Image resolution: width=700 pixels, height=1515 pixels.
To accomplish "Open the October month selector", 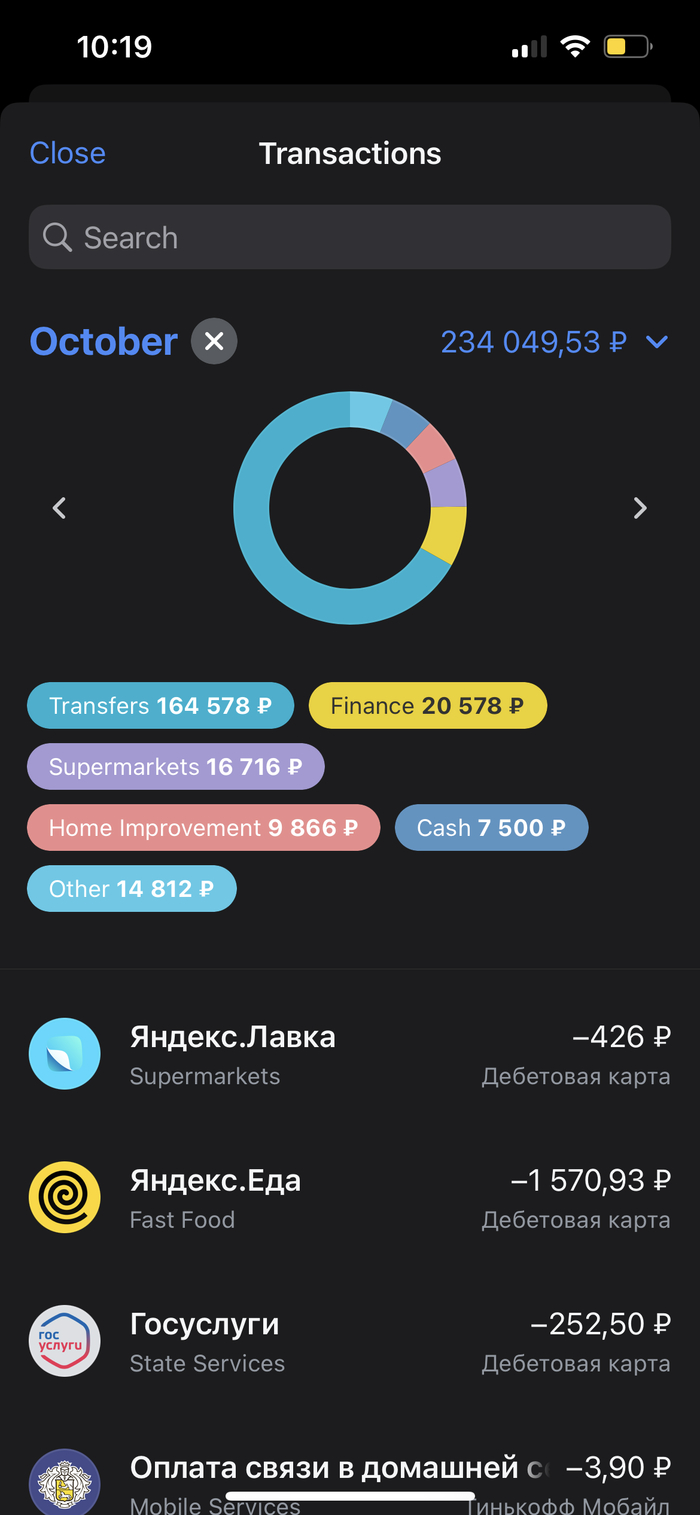I will pyautogui.click(x=104, y=342).
